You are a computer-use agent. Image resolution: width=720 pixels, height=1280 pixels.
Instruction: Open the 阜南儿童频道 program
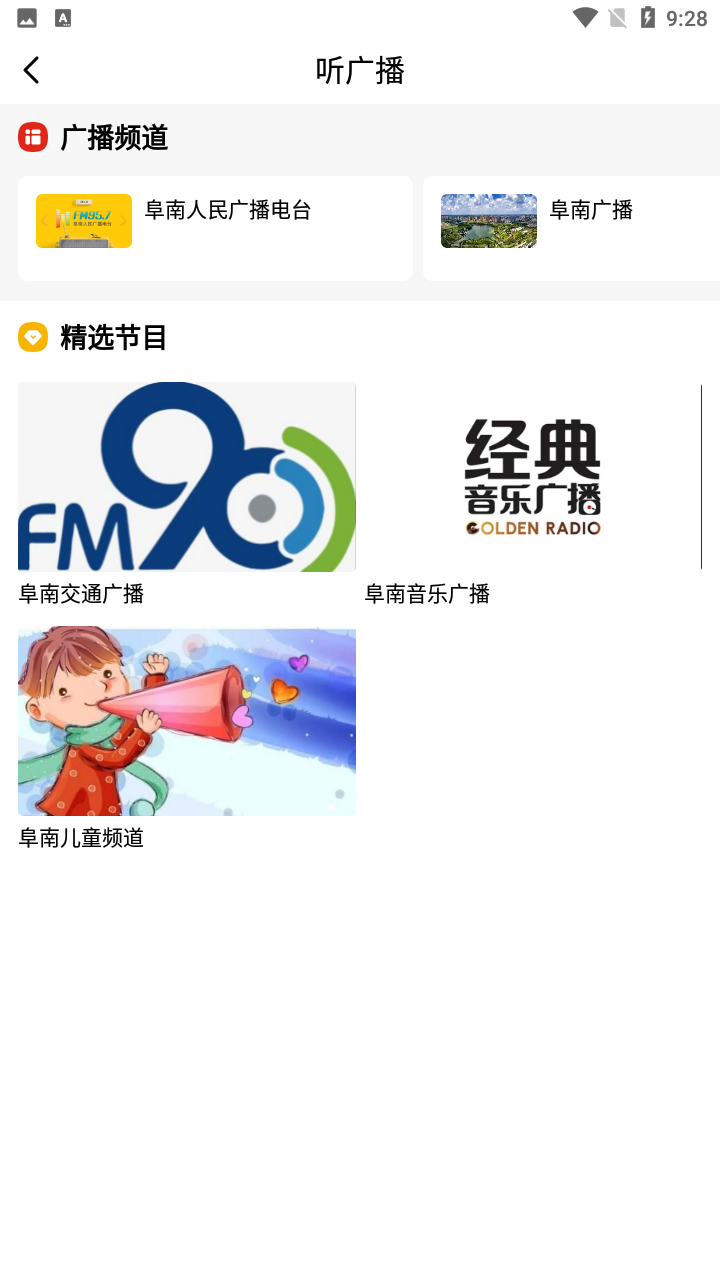tap(187, 721)
